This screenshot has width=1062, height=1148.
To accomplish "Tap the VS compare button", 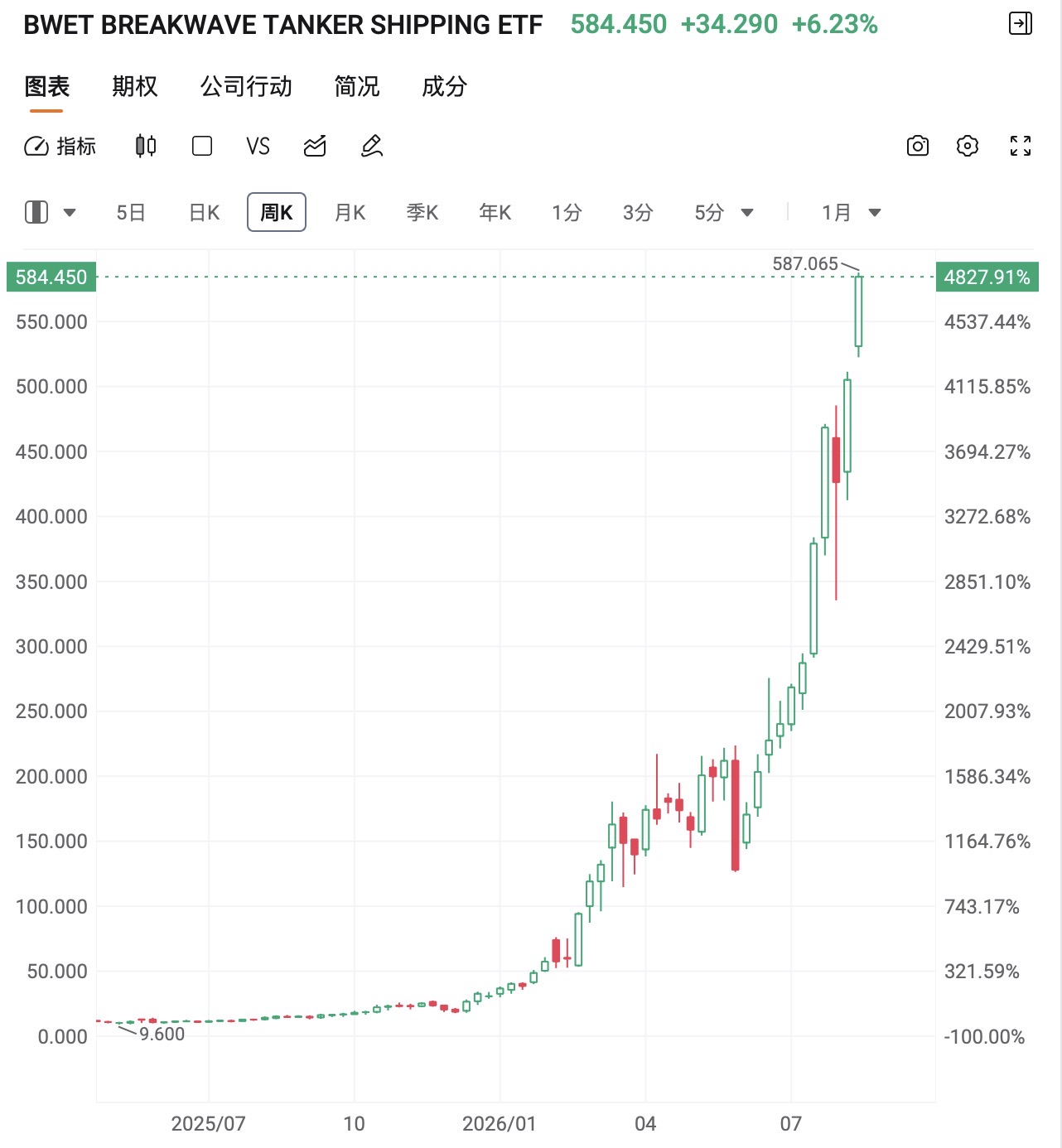I will point(258,147).
